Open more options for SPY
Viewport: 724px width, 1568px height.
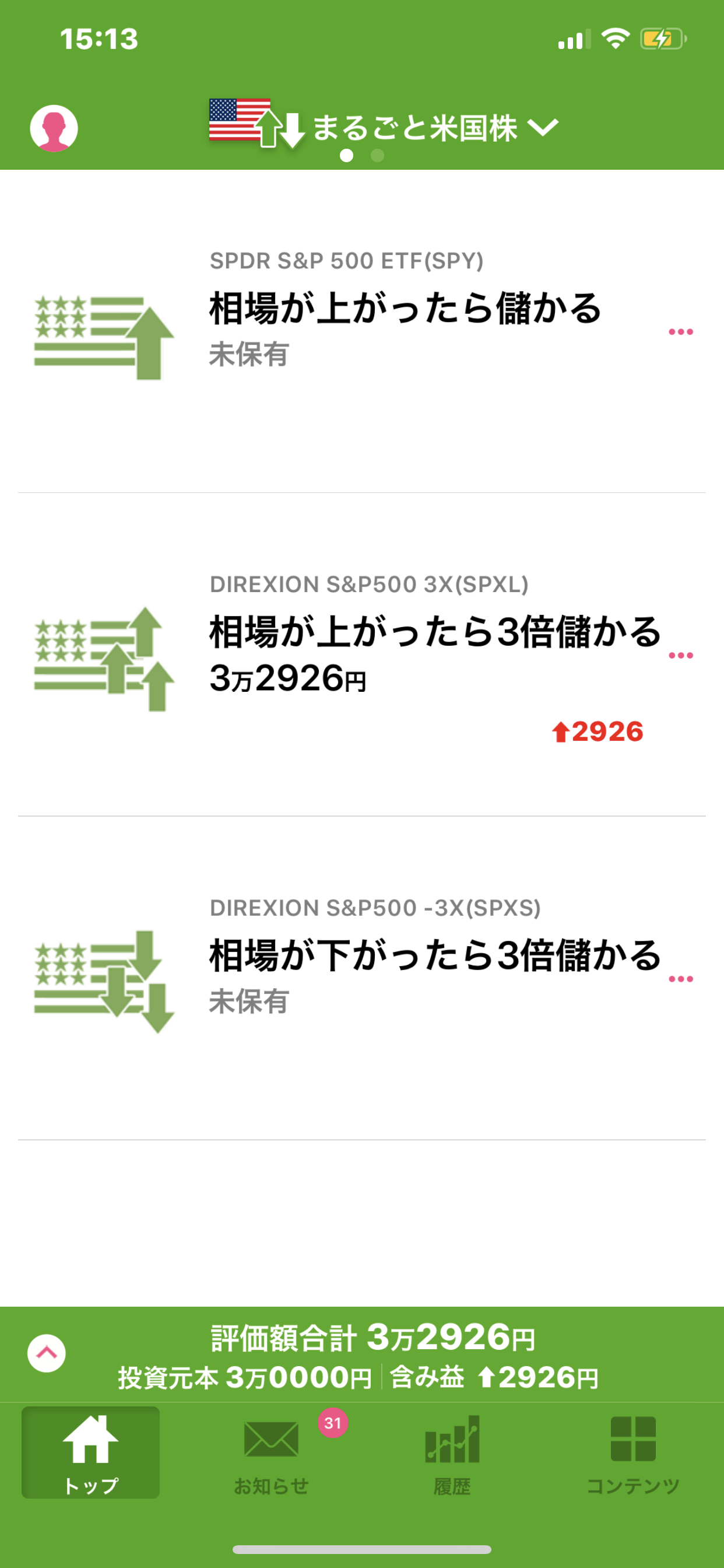tap(680, 332)
